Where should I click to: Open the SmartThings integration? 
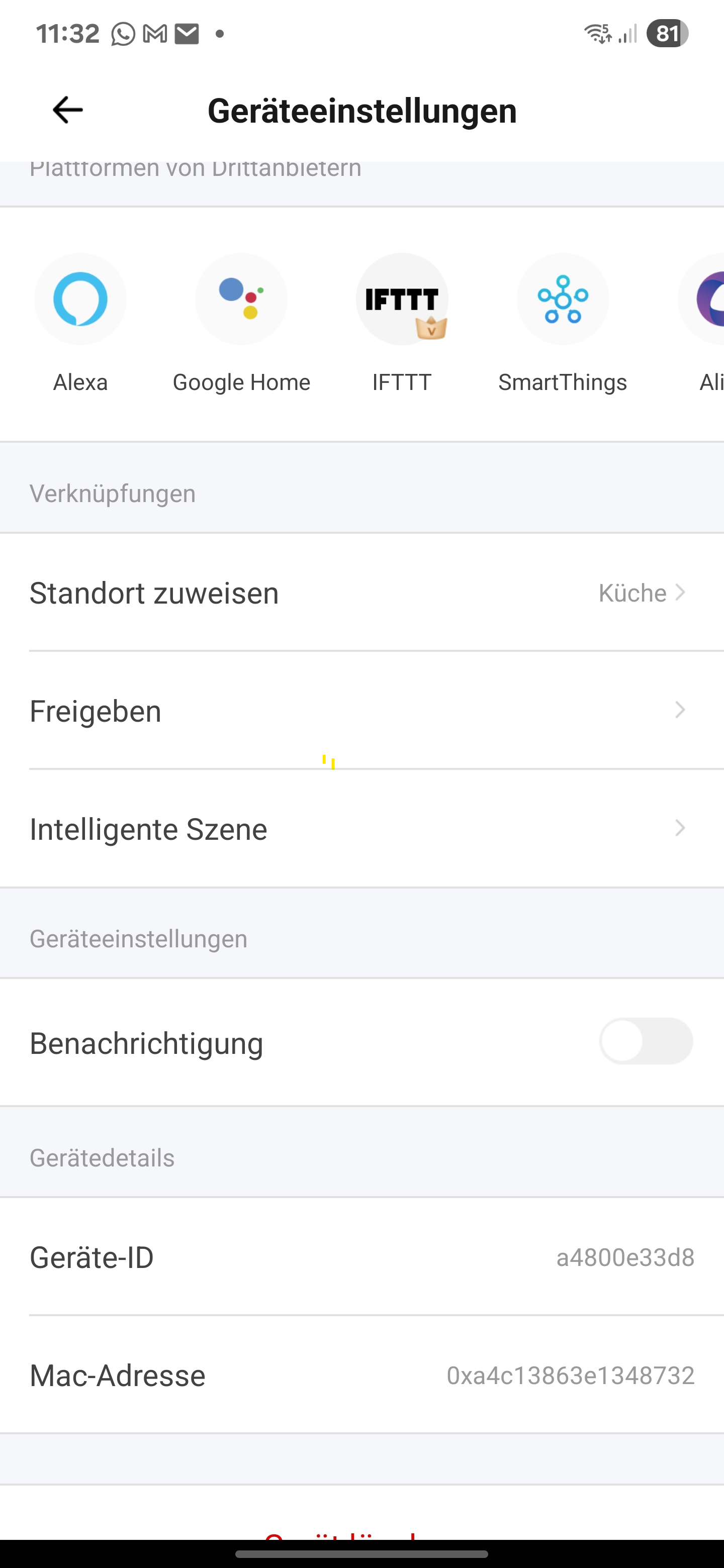coord(563,300)
